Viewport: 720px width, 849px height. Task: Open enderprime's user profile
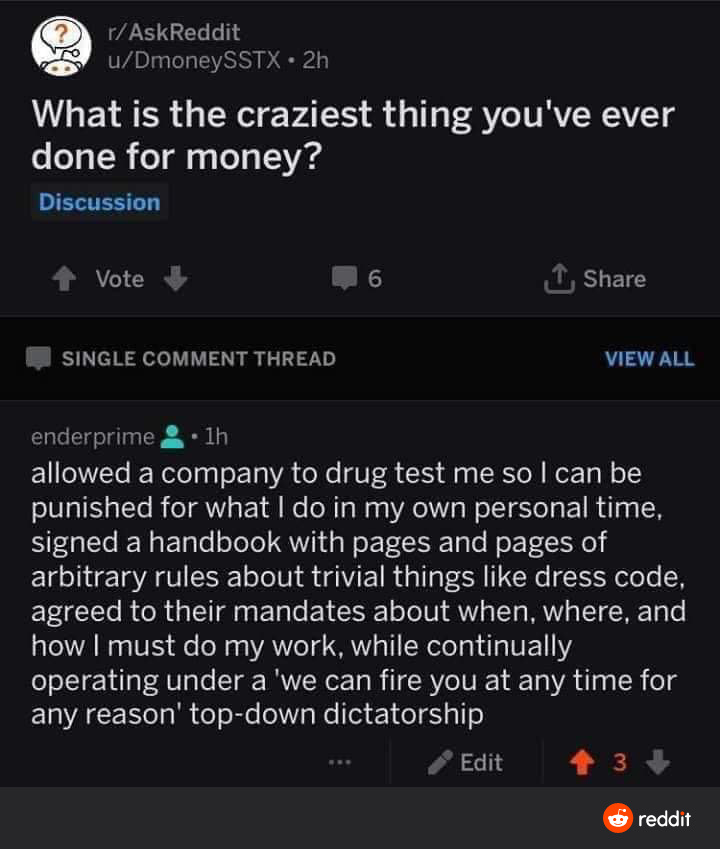point(92,437)
